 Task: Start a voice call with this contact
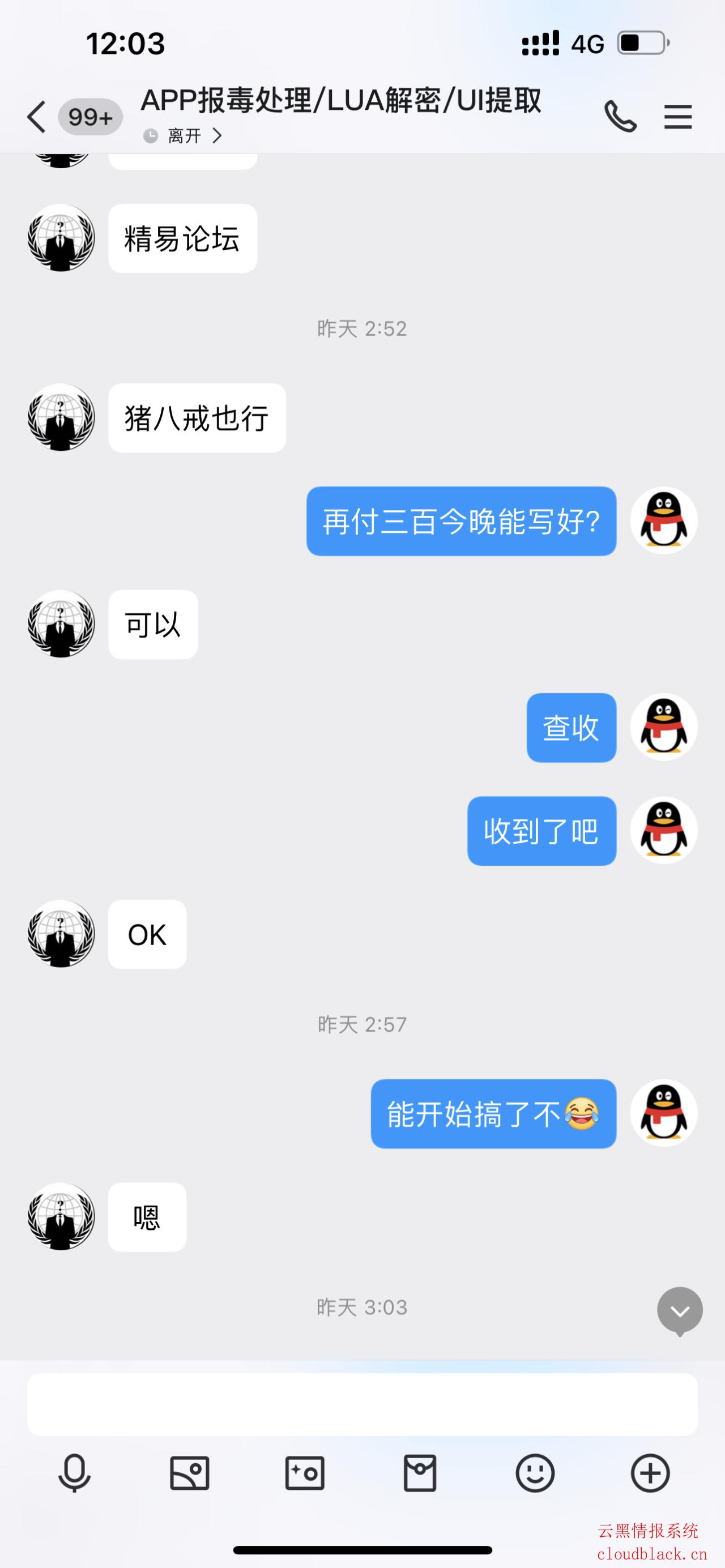[620, 116]
